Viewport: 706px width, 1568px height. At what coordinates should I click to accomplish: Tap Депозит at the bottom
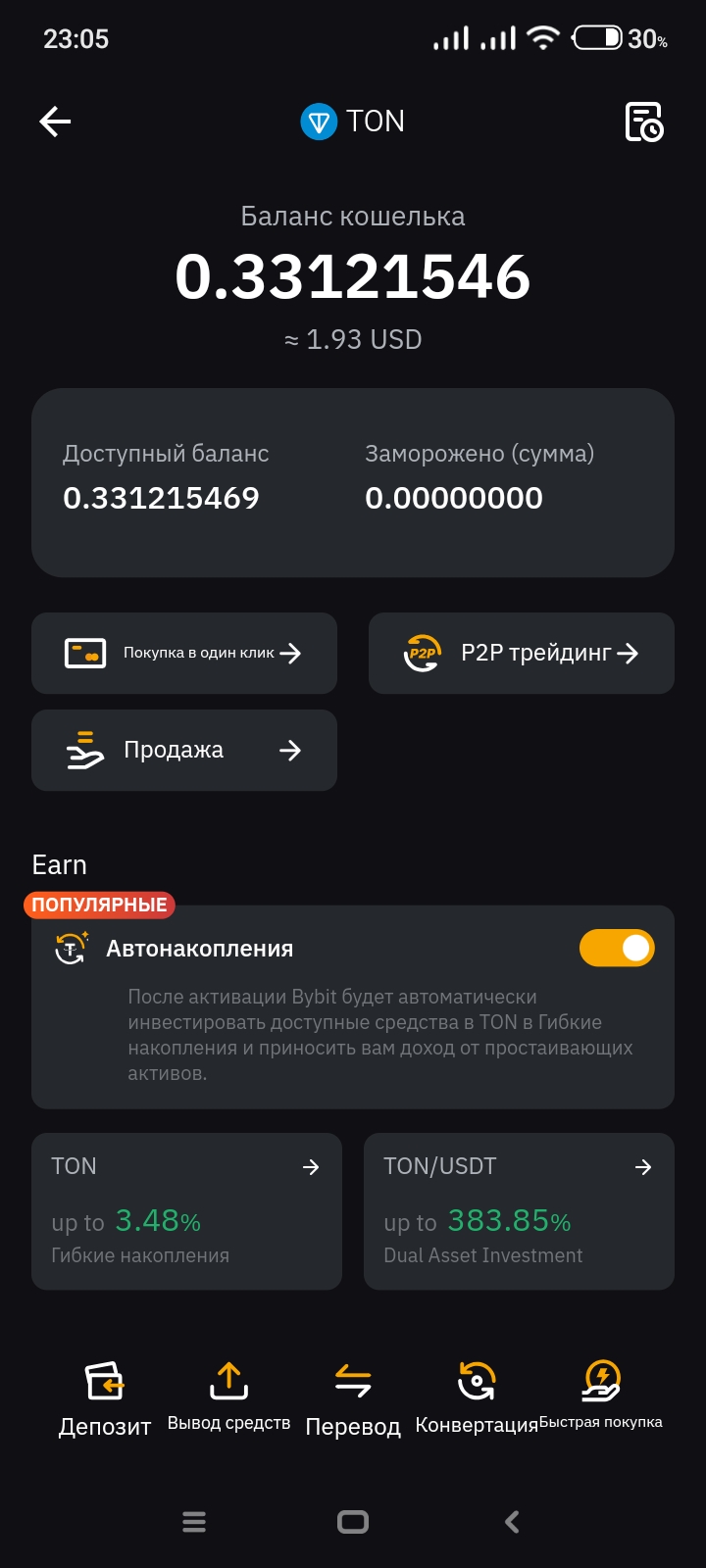105,1397
